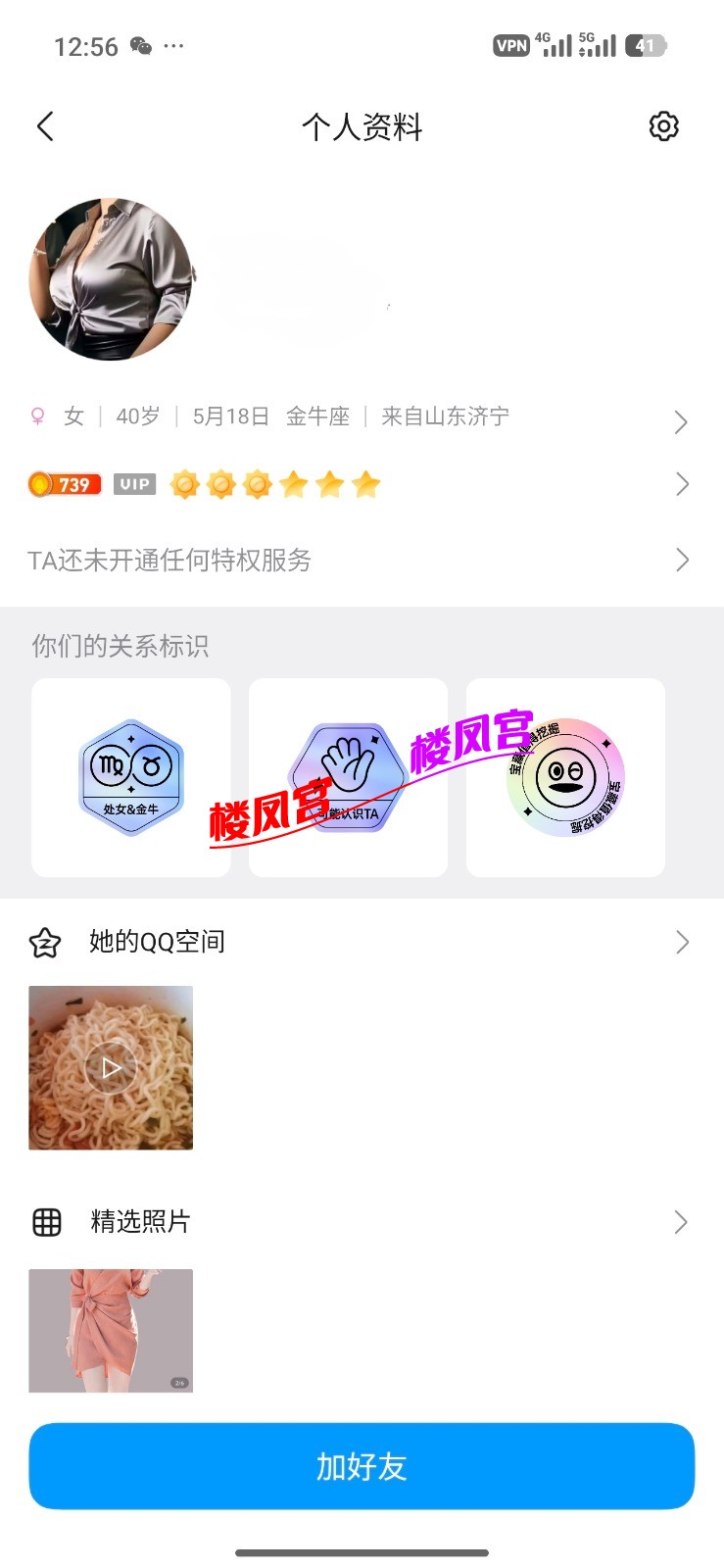Tap the 加好友 button
This screenshot has width=724, height=1568.
point(362,1466)
